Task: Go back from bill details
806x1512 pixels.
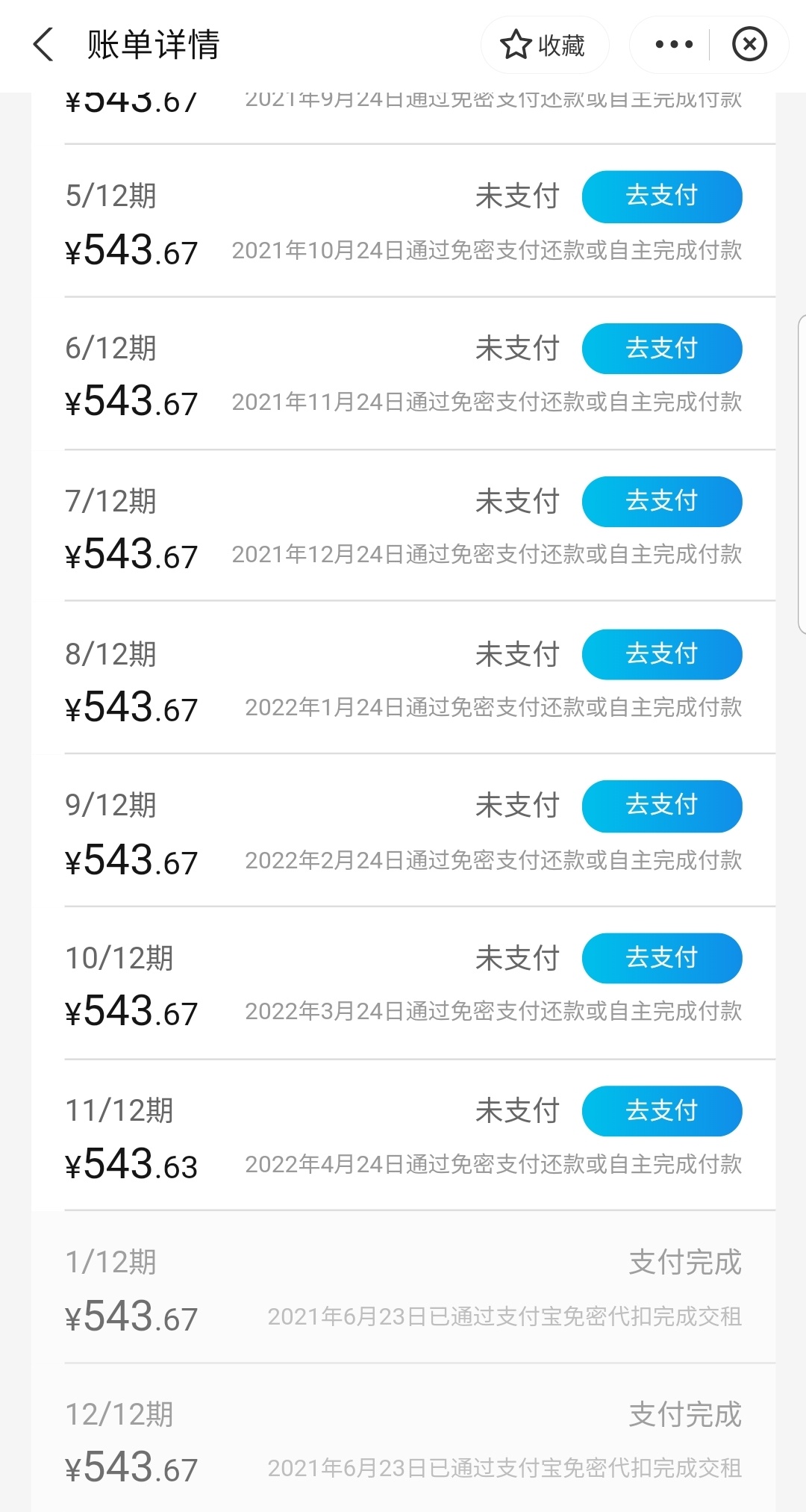Action: (x=44, y=45)
